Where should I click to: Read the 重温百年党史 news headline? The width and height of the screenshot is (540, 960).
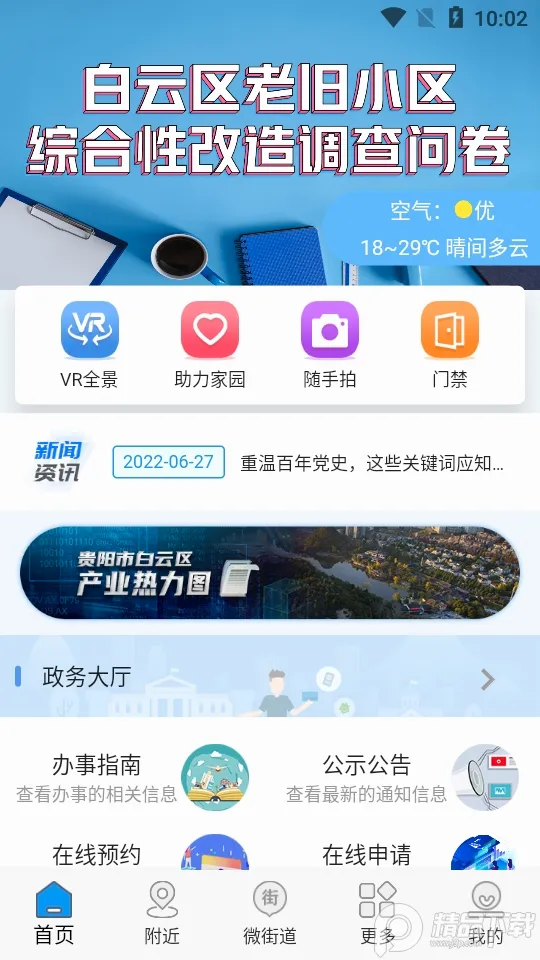tap(372, 463)
